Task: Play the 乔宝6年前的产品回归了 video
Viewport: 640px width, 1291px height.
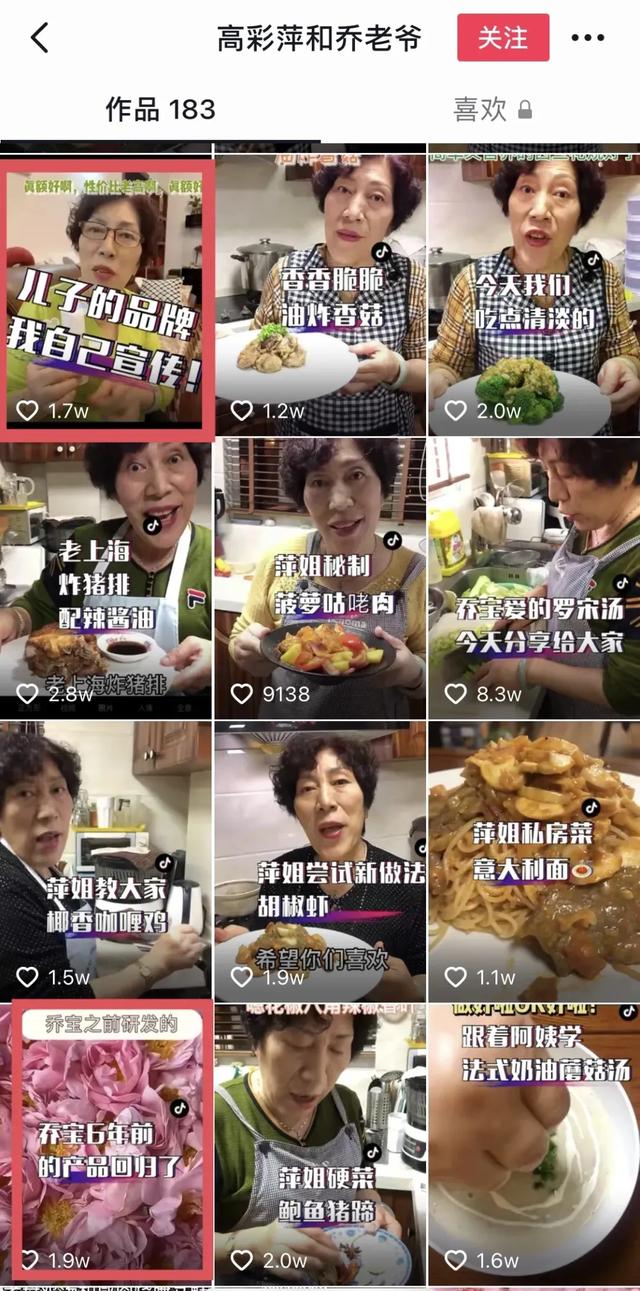Action: (x=106, y=1145)
